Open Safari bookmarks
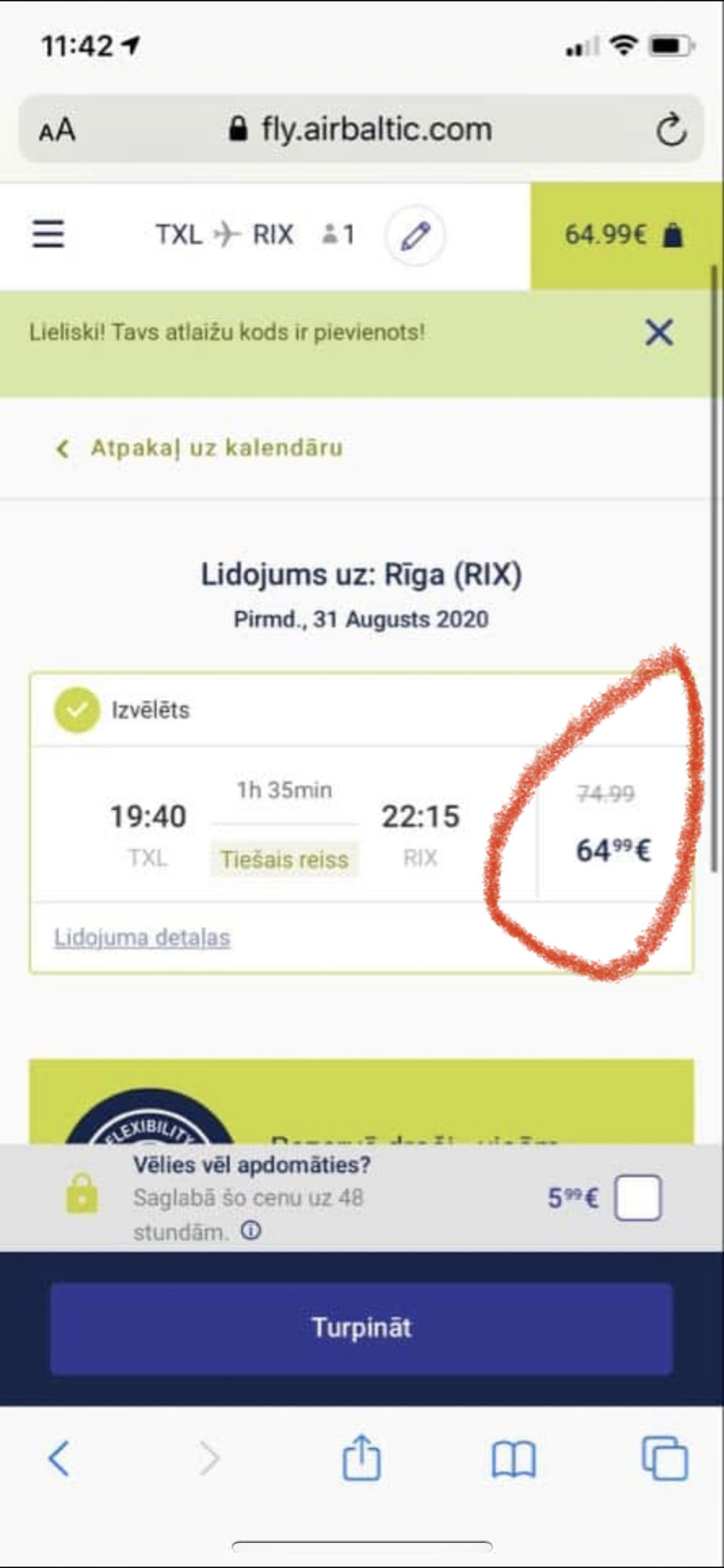This screenshot has width=724, height=1568. 514,1459
